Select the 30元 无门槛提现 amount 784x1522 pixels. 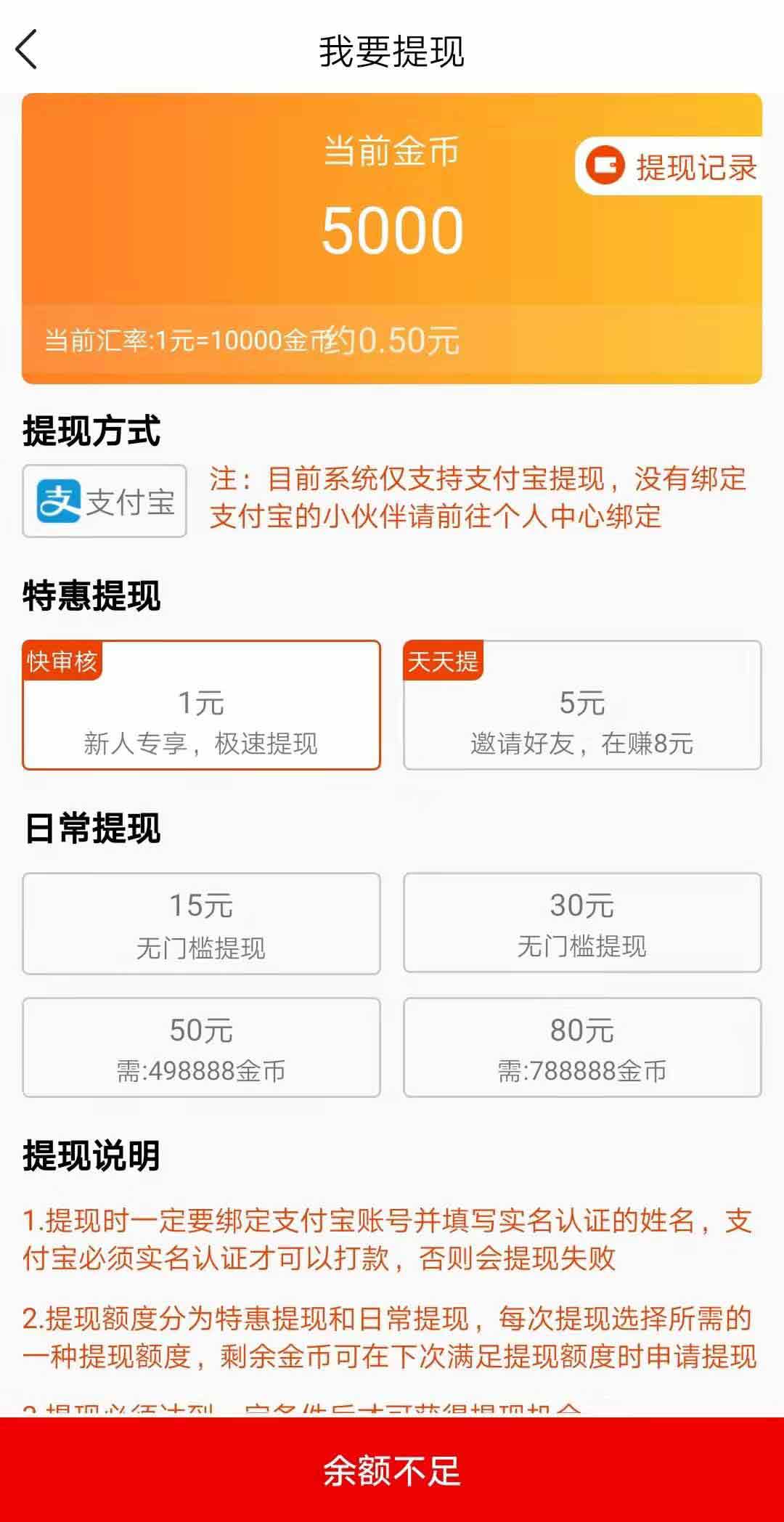click(582, 923)
